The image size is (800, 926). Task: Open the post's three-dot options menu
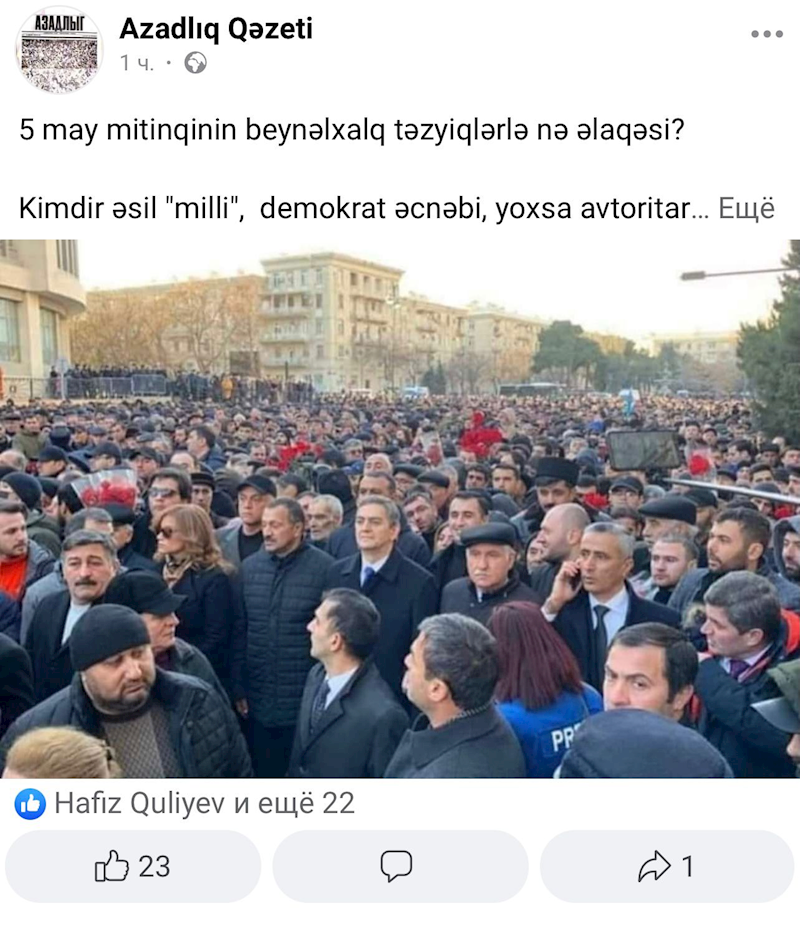(766, 35)
